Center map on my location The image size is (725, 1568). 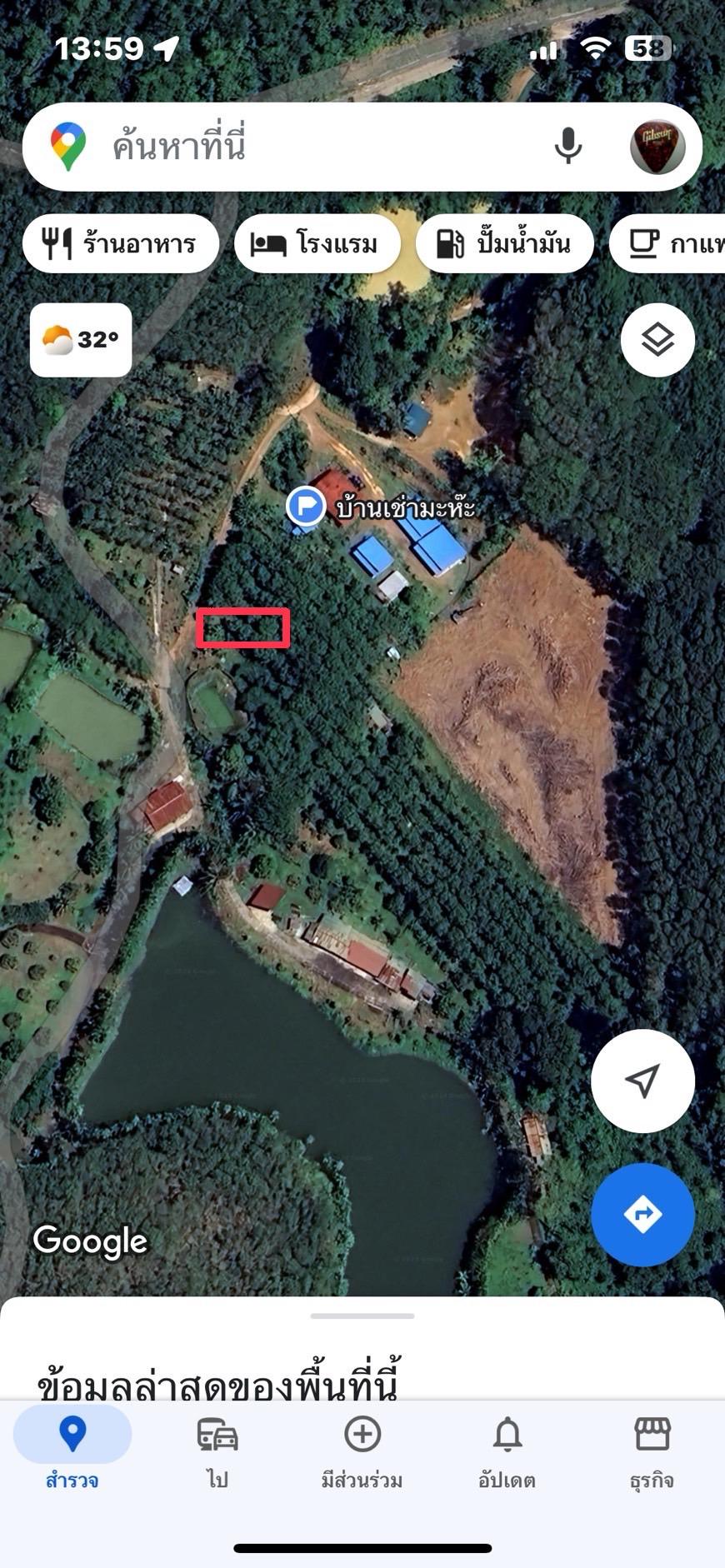[642, 1081]
